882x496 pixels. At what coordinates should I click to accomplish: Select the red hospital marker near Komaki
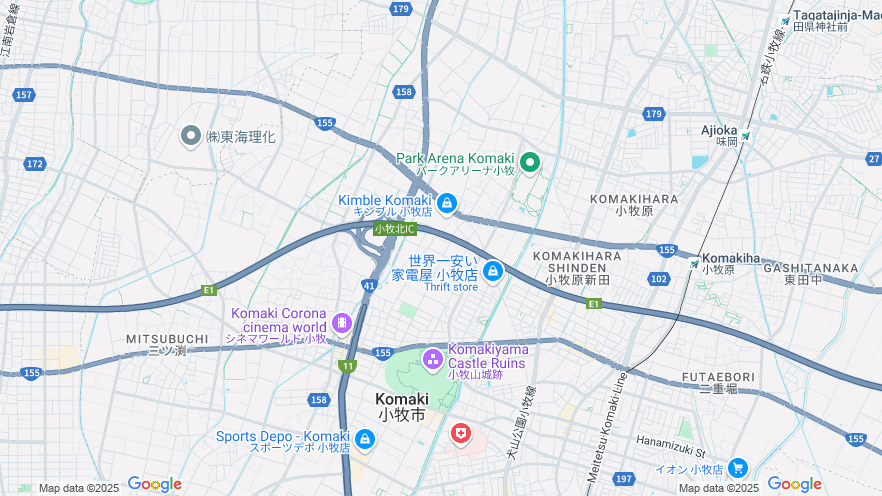tap(460, 434)
